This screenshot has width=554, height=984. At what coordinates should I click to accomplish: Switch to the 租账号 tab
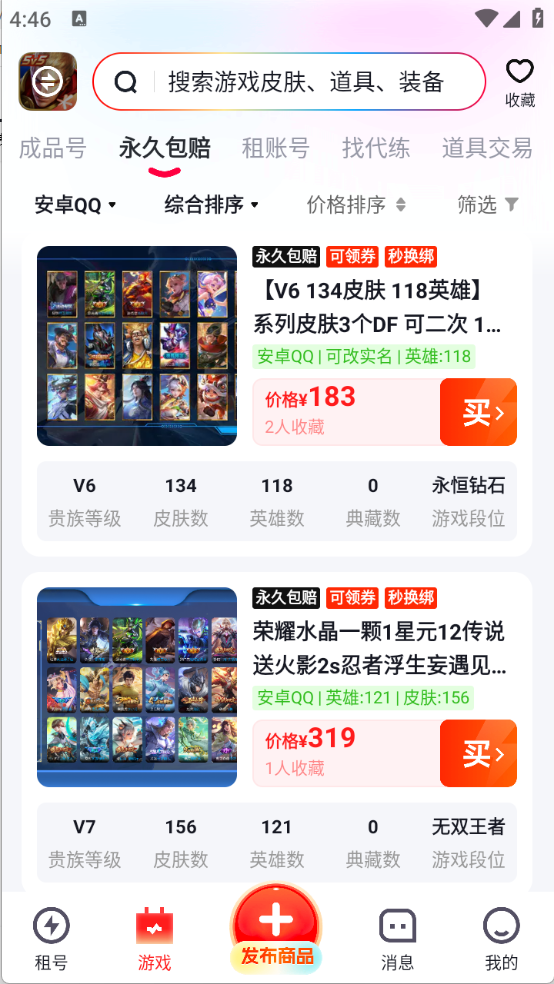click(x=276, y=149)
